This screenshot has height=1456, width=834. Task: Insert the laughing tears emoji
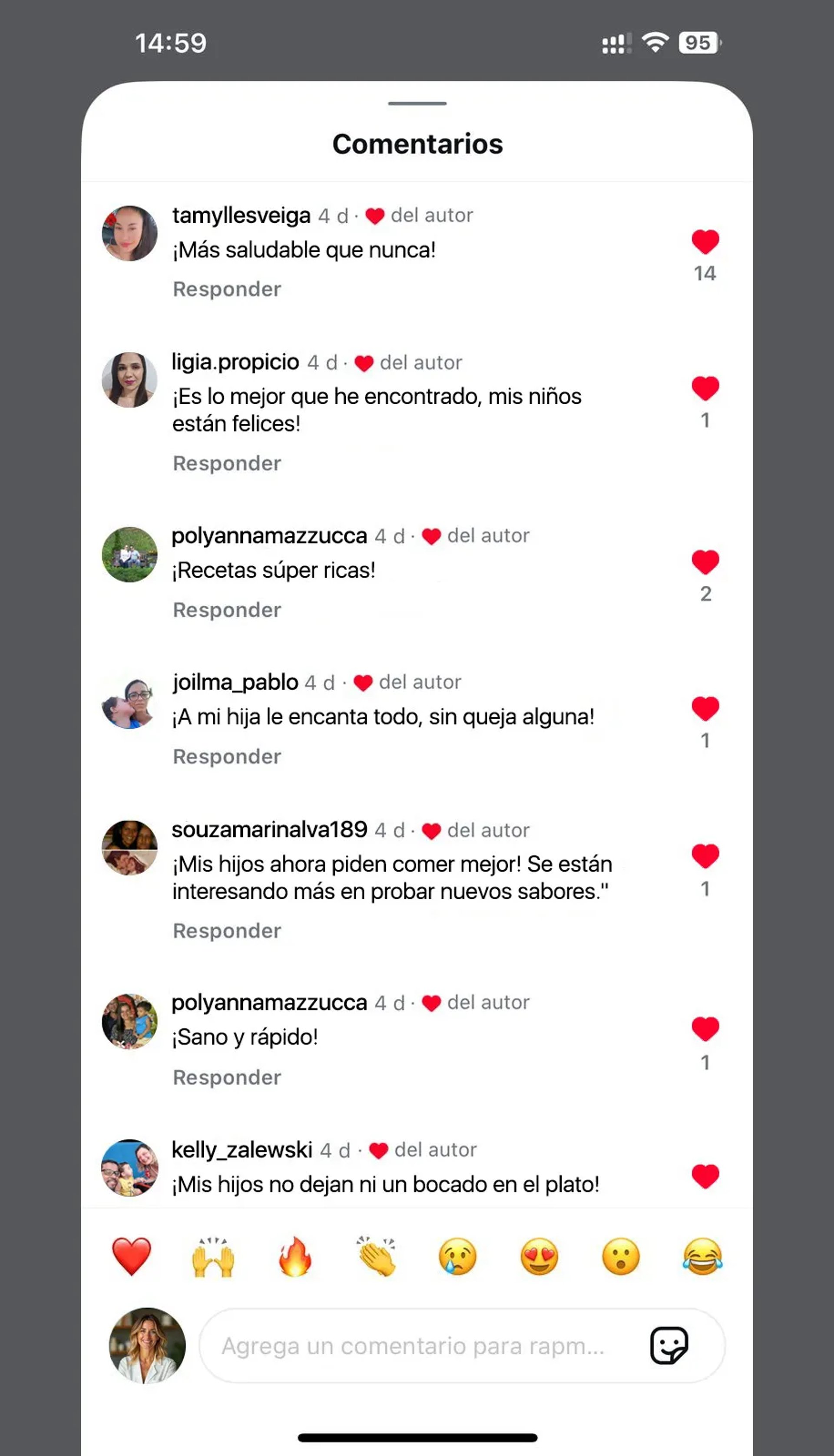tap(703, 1256)
